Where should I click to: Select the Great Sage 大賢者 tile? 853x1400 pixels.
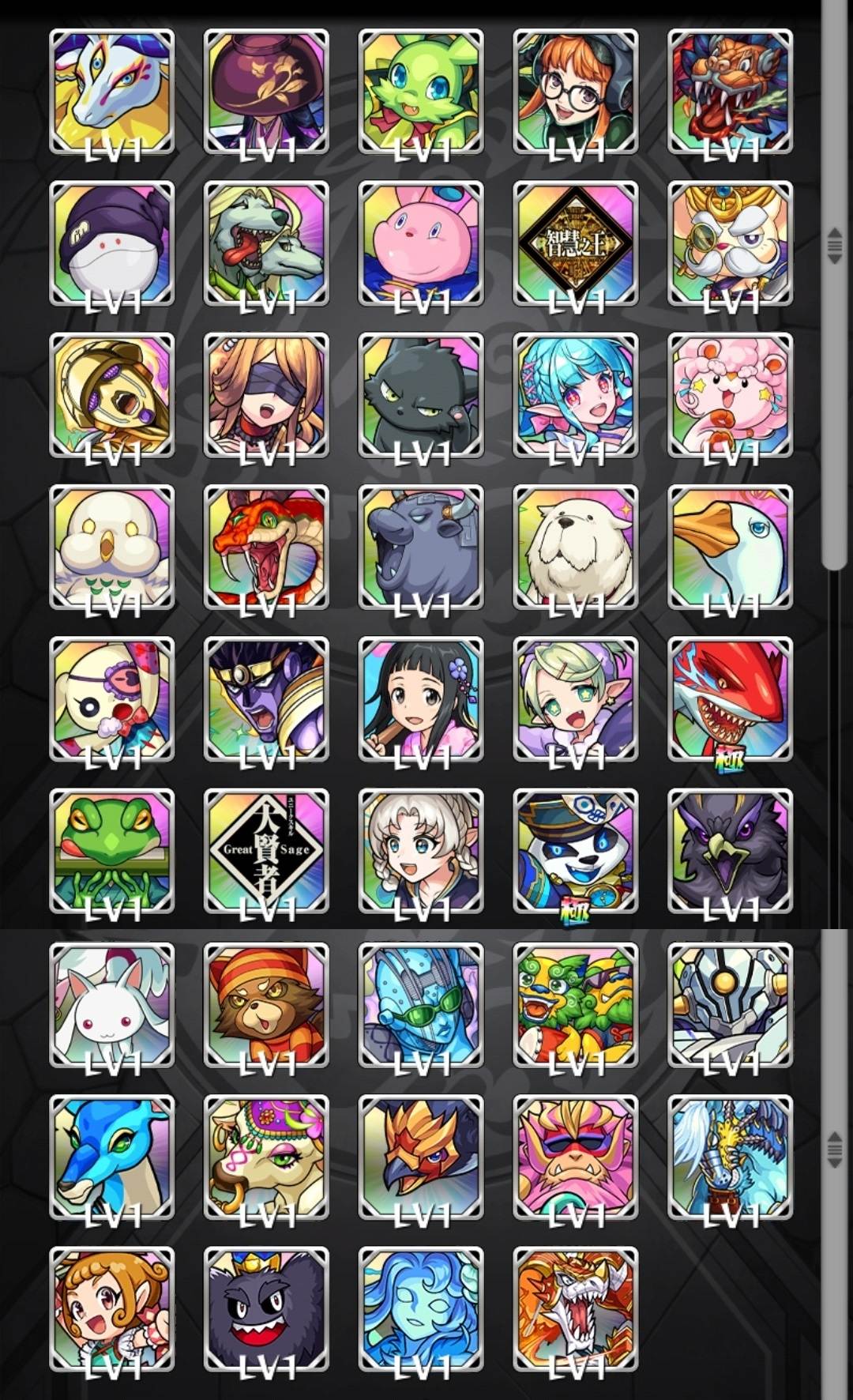tap(266, 850)
